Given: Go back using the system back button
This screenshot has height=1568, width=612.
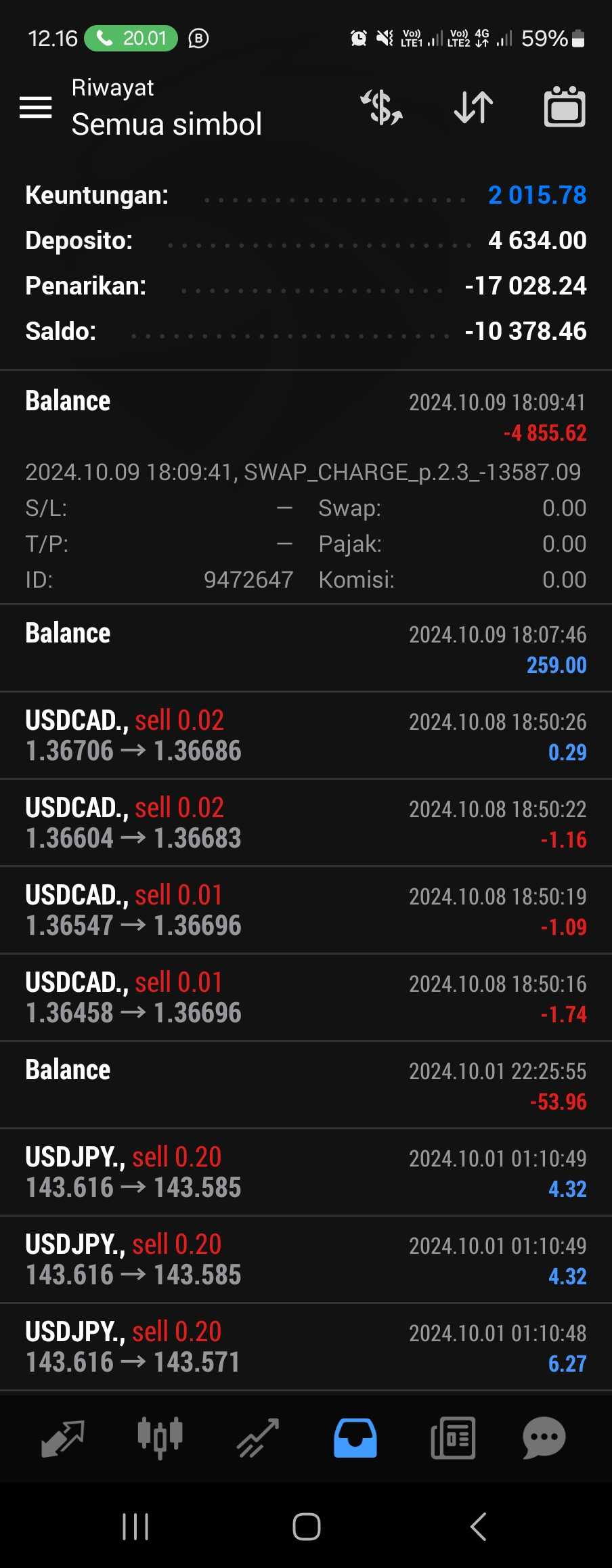Looking at the screenshot, I should click(x=478, y=1527).
